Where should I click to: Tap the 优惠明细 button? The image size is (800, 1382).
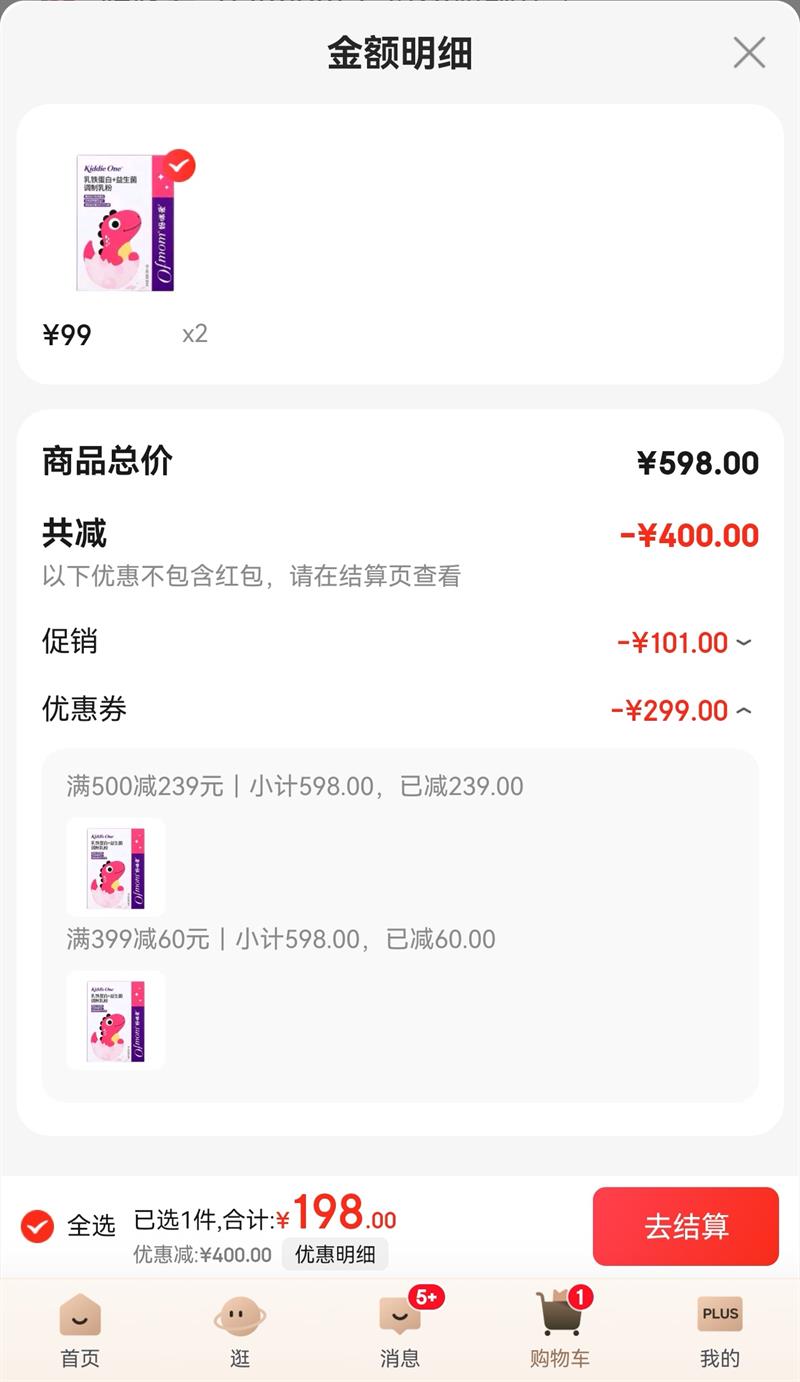tap(335, 1254)
